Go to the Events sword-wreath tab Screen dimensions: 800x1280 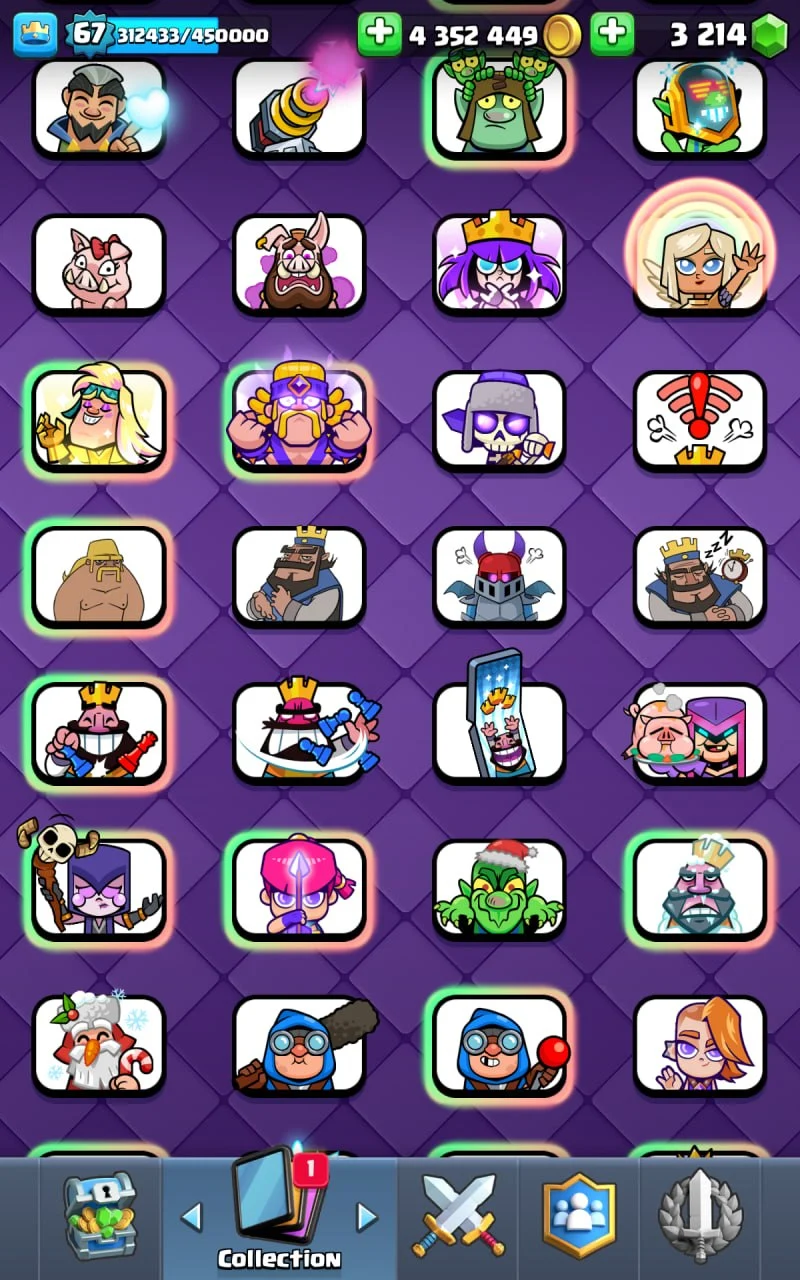click(x=700, y=1215)
